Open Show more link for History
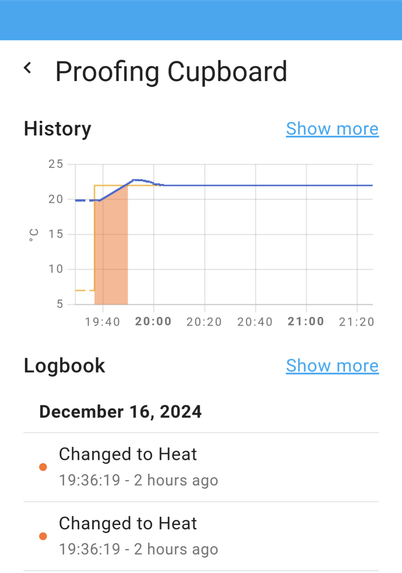 [332, 129]
